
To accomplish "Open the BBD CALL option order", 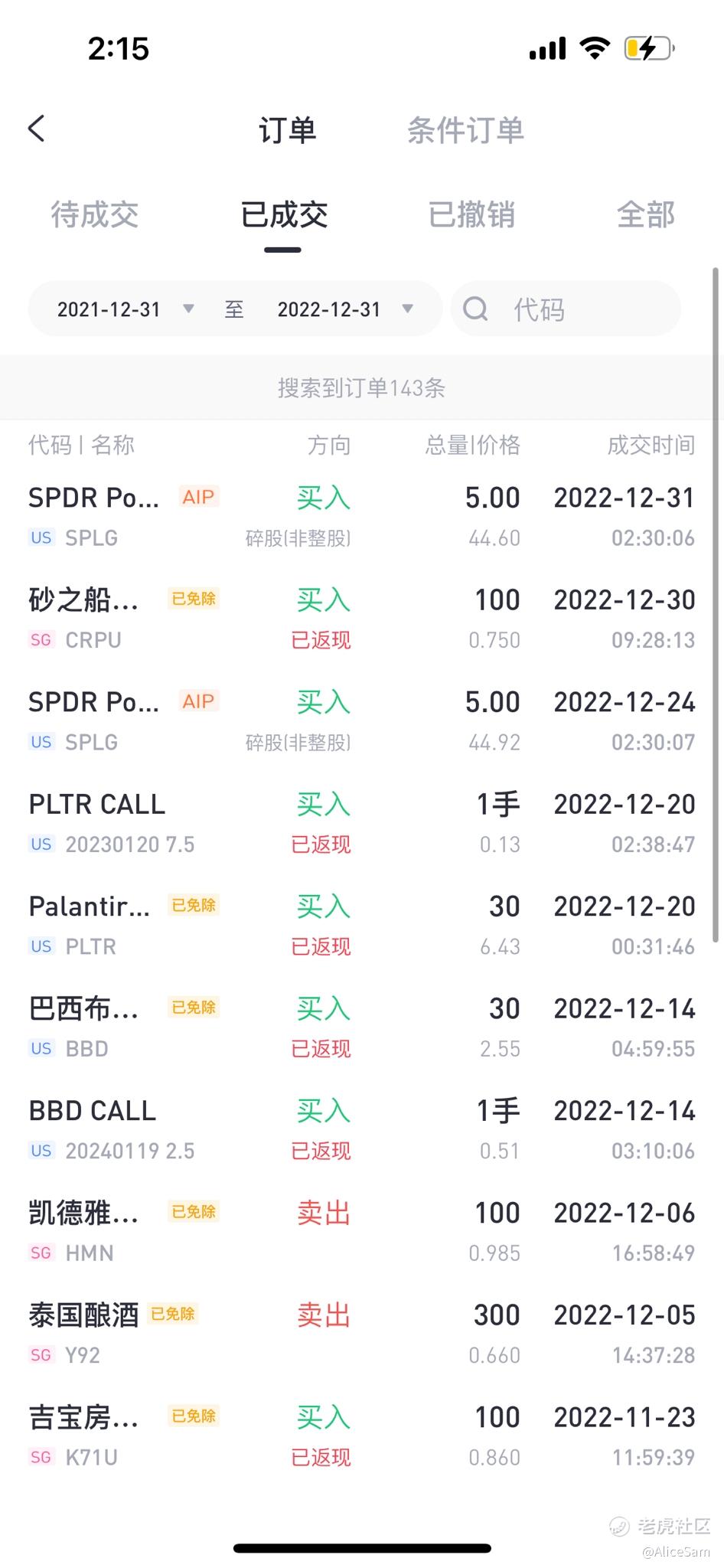I will [361, 1130].
